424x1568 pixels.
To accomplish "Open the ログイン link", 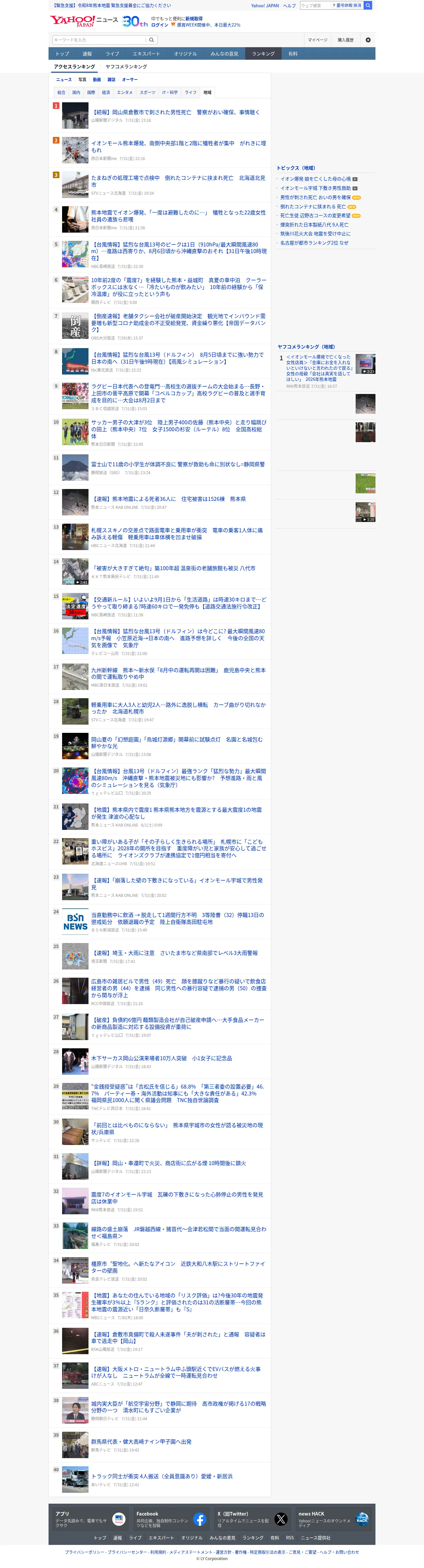I will point(159,25).
